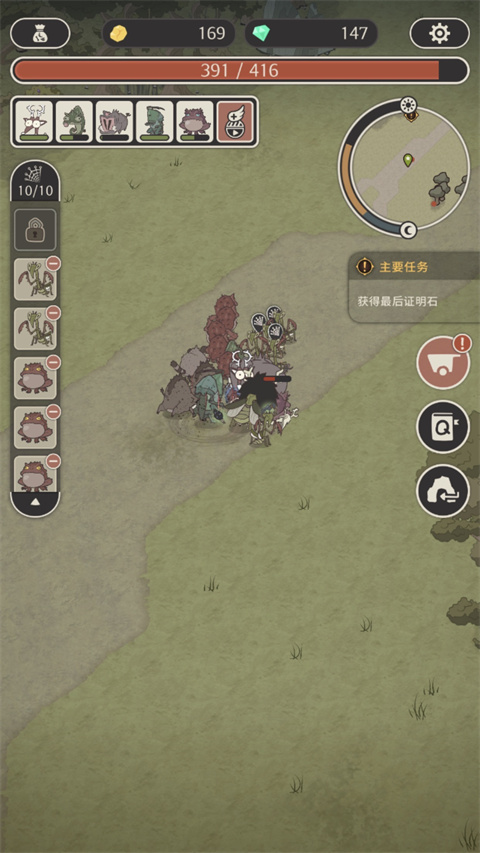The width and height of the screenshot is (480, 853).
Task: Select the purple toad in the party bar
Action: (195, 122)
